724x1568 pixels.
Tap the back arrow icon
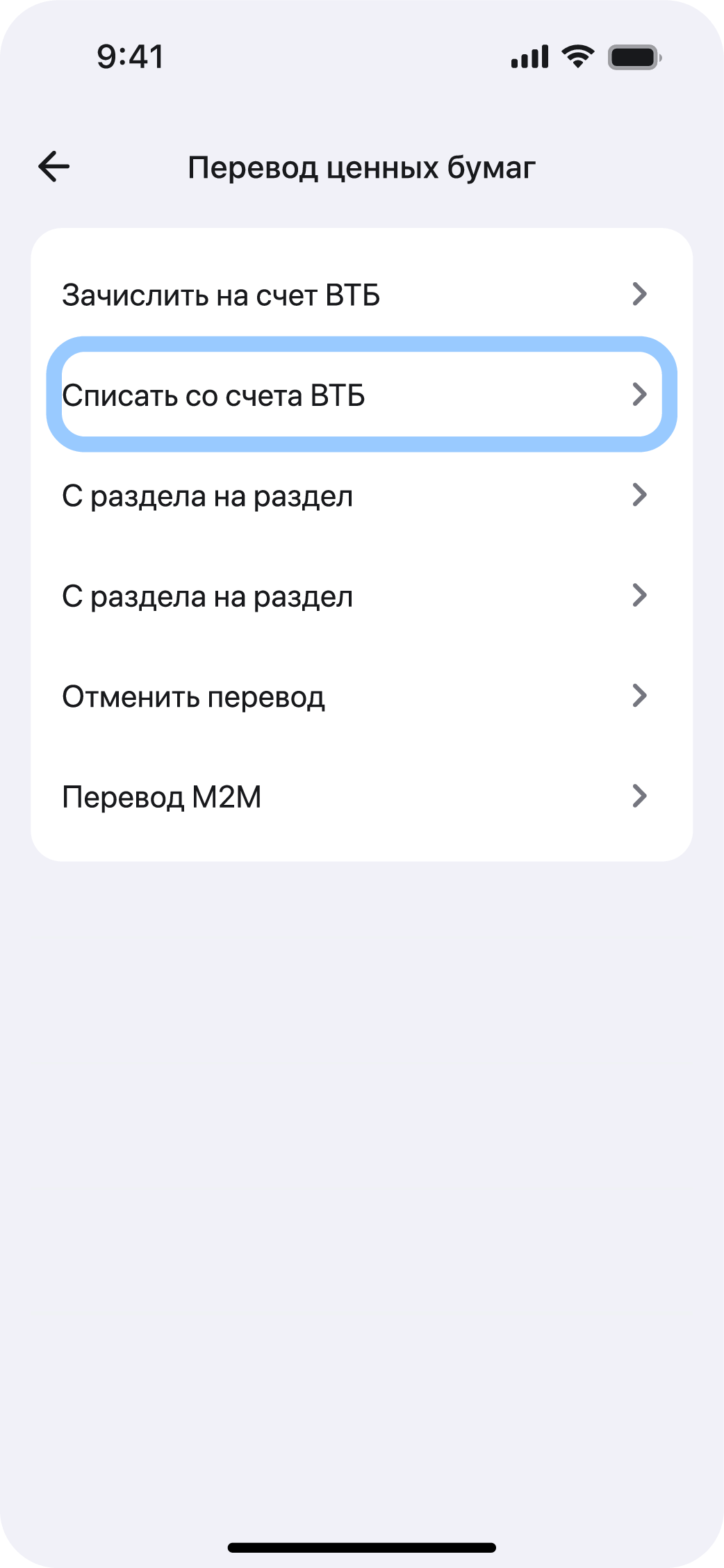53,166
